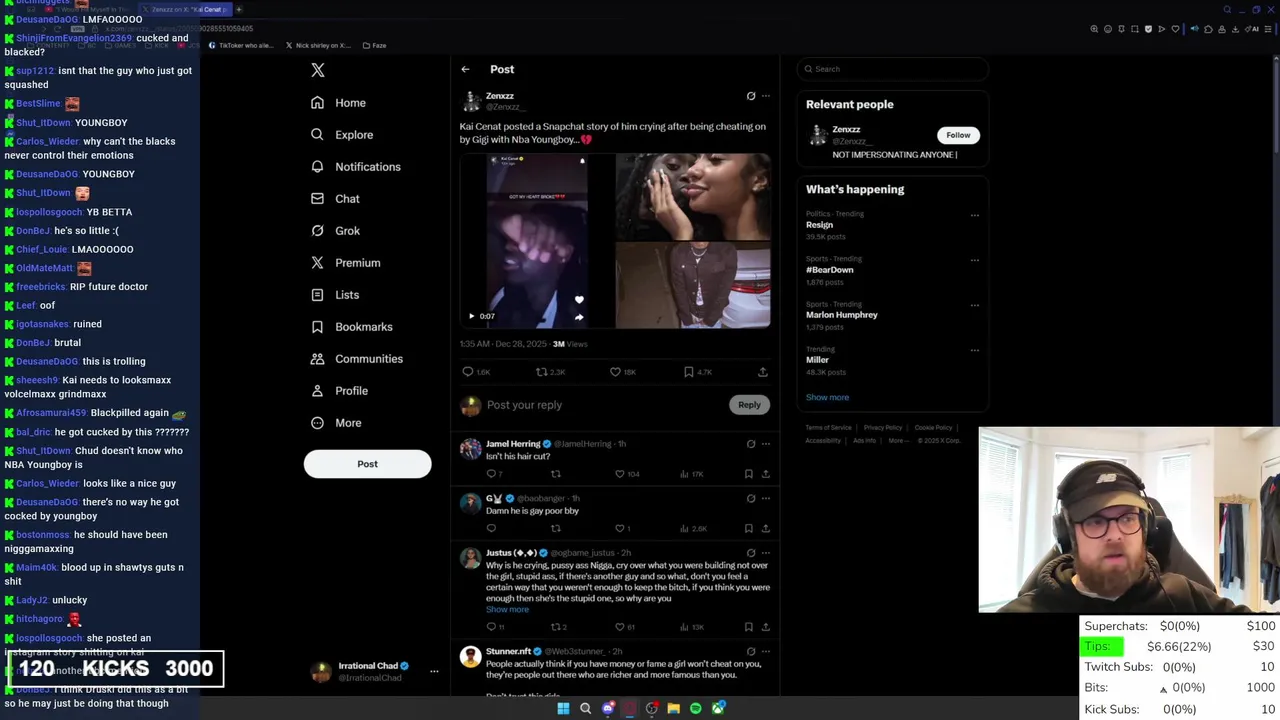
Task: Open Notifications in the sidebar
Action: pos(355,167)
